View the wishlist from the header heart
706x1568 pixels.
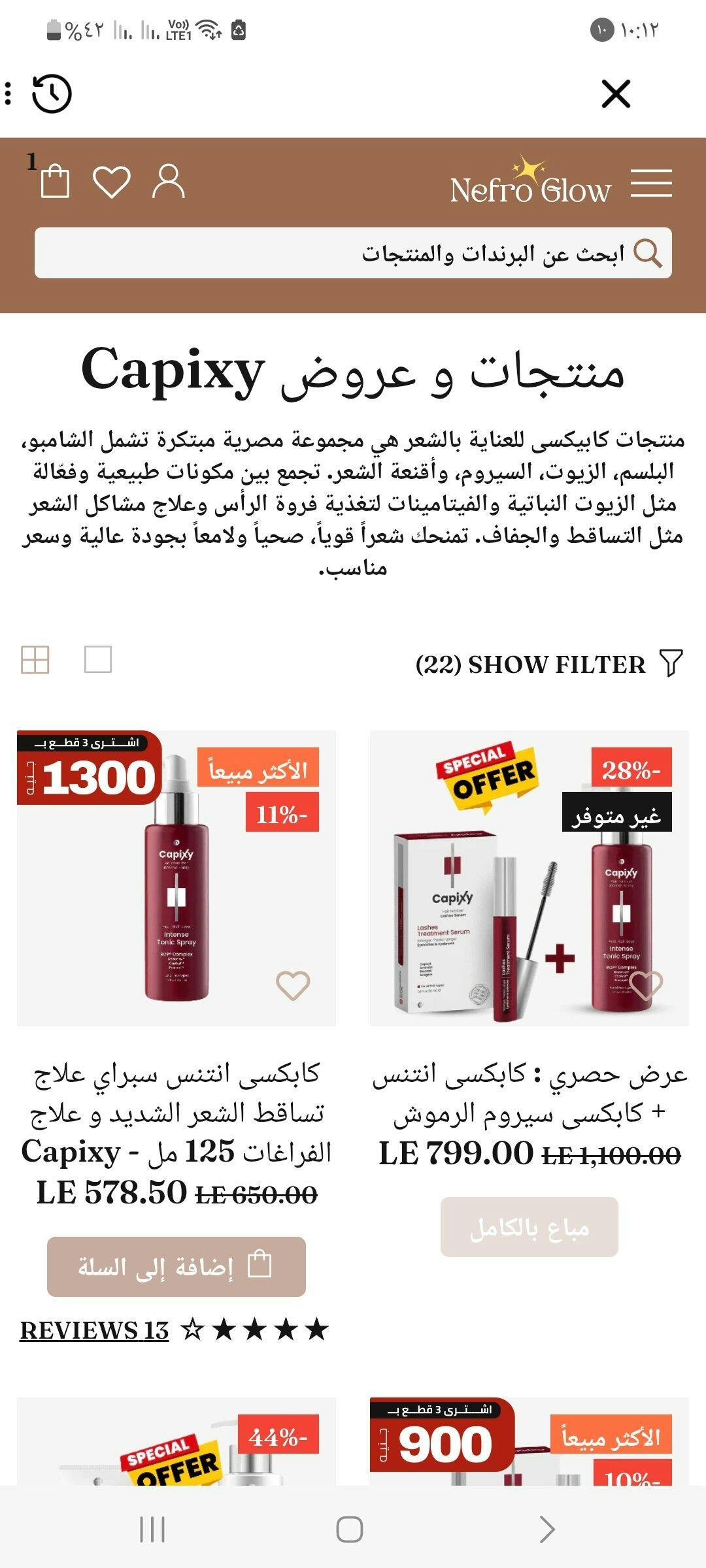[x=112, y=182]
